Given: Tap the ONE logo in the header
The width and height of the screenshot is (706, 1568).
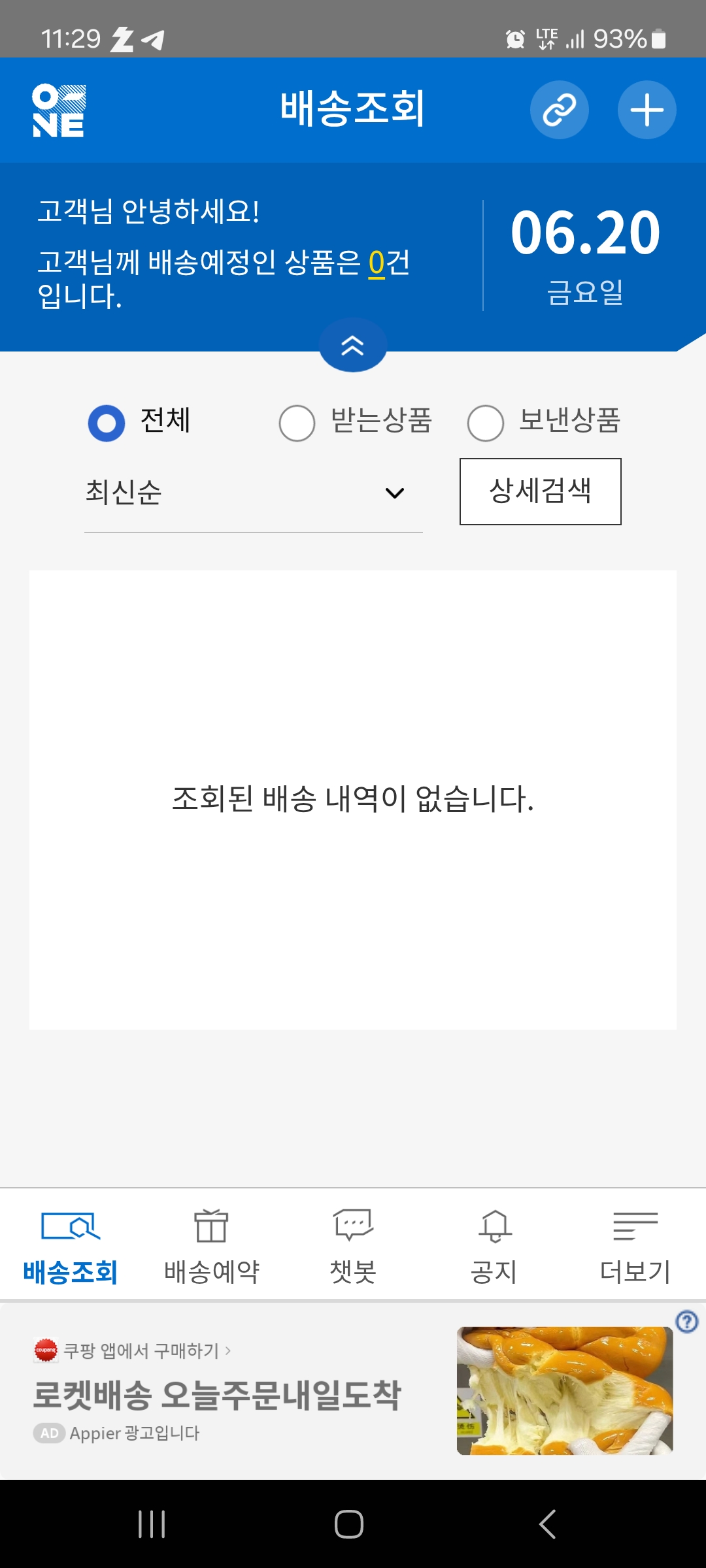Looking at the screenshot, I should [x=59, y=110].
